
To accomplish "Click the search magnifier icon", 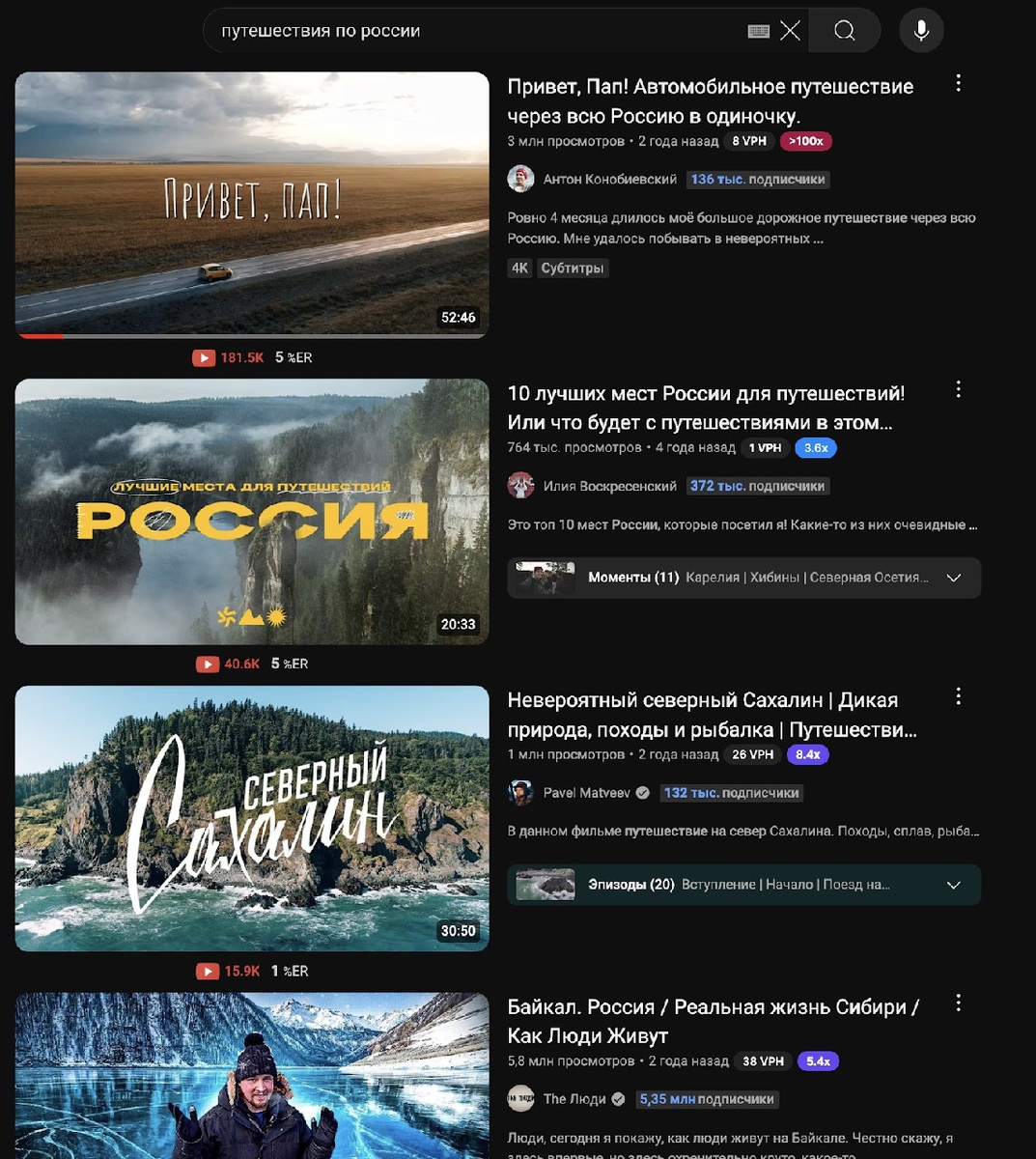I will (x=844, y=30).
